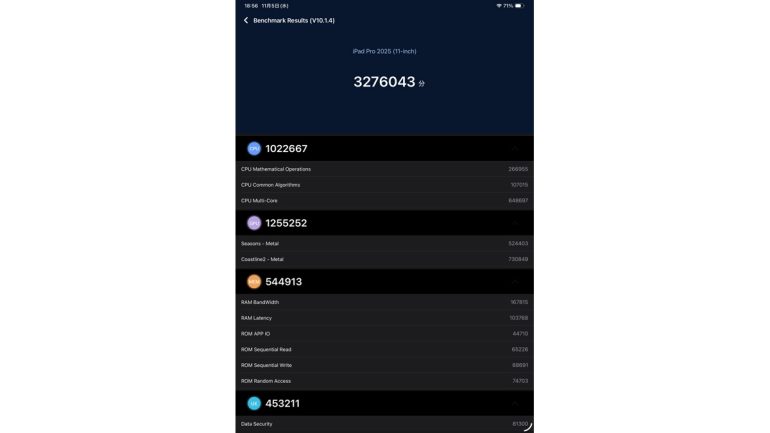The height and width of the screenshot is (433, 770).
Task: Collapse the GPU score section
Action: click(514, 223)
